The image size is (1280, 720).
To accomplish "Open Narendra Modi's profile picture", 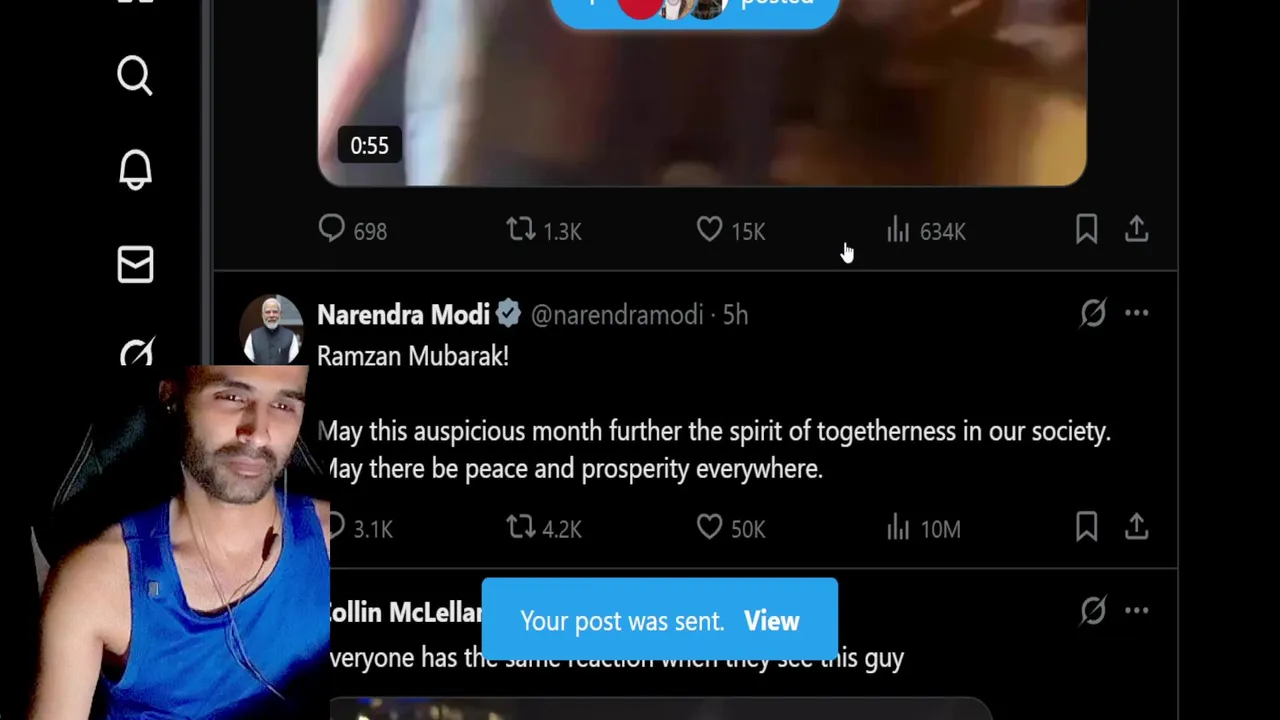I will (x=271, y=328).
